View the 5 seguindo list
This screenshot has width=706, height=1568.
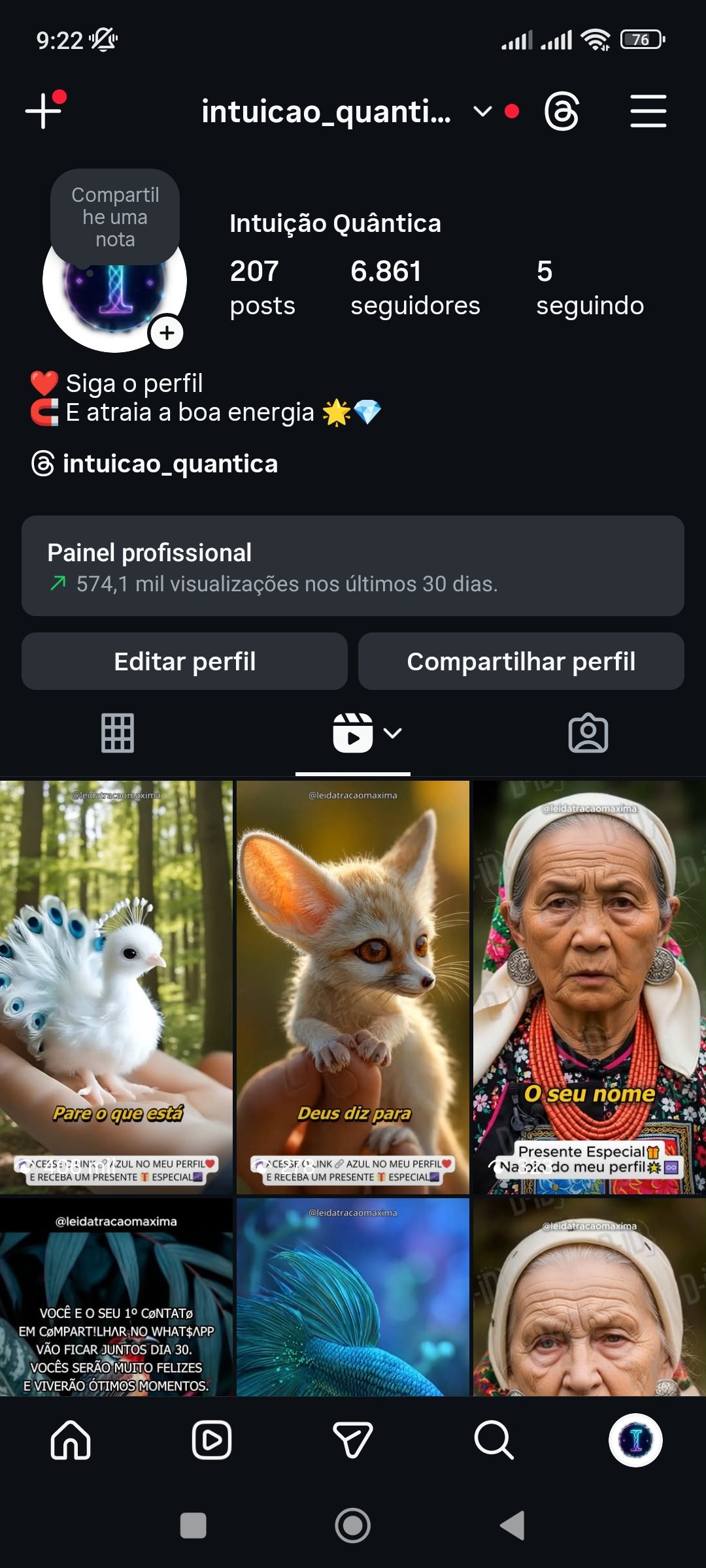point(589,287)
